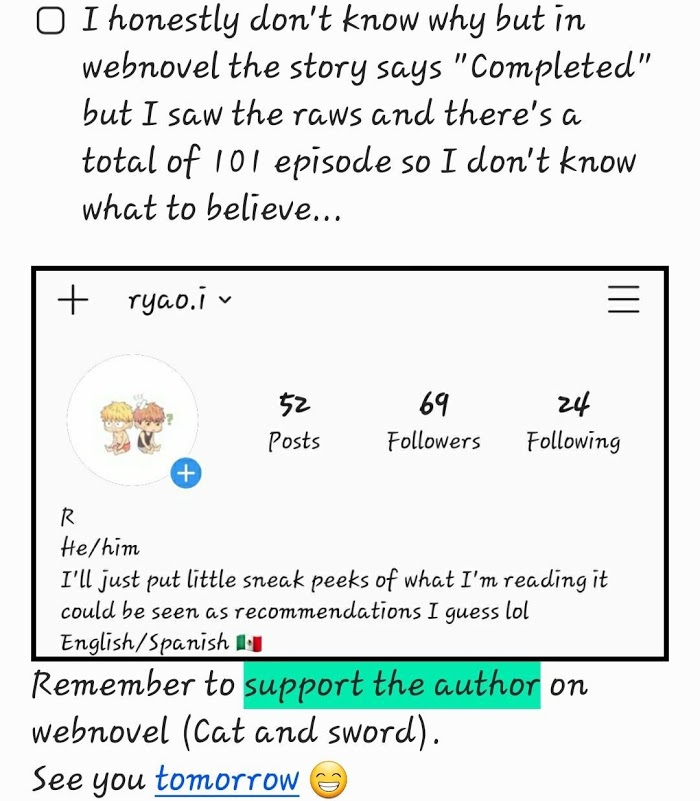
Task: Tick the checkbox beside the webnovel note
Action: (50, 22)
